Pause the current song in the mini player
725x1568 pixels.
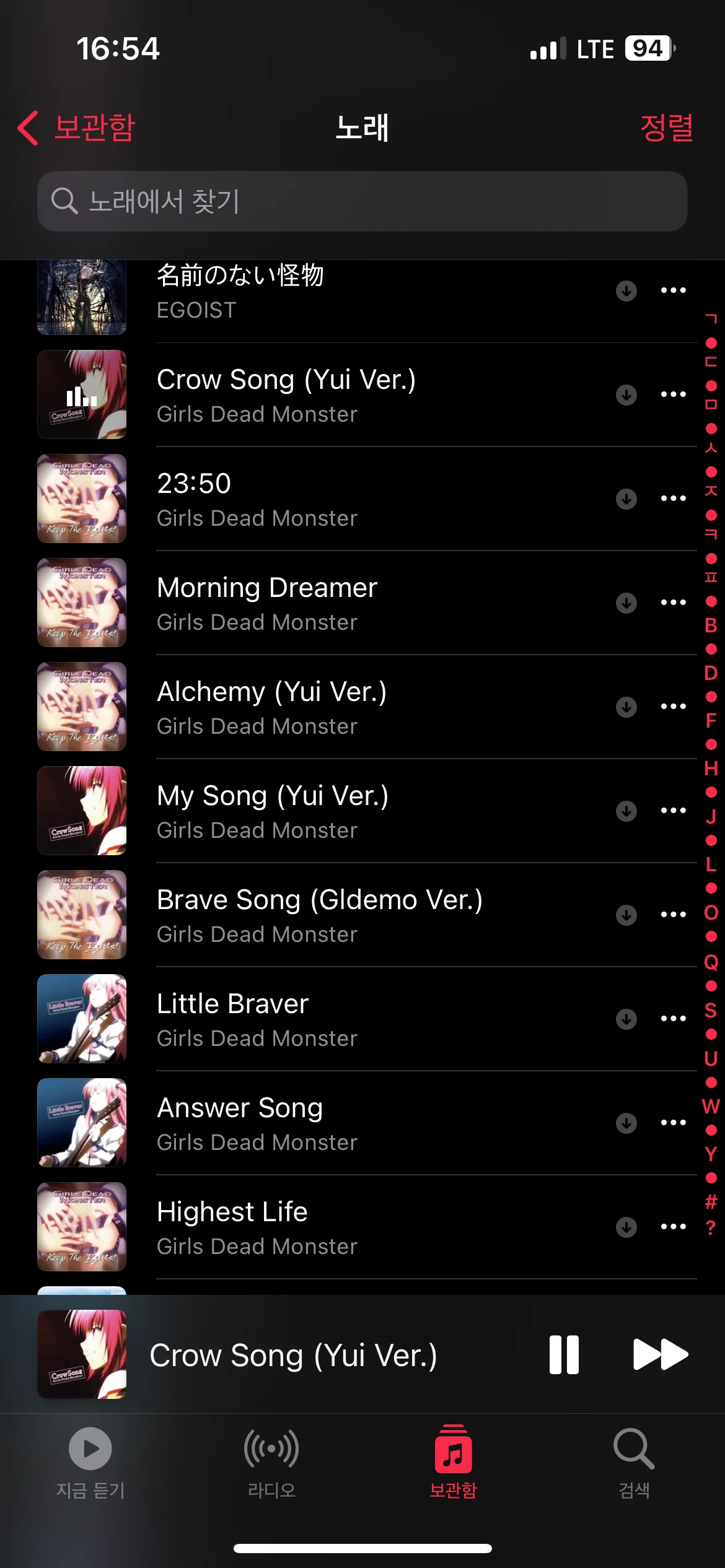564,1354
